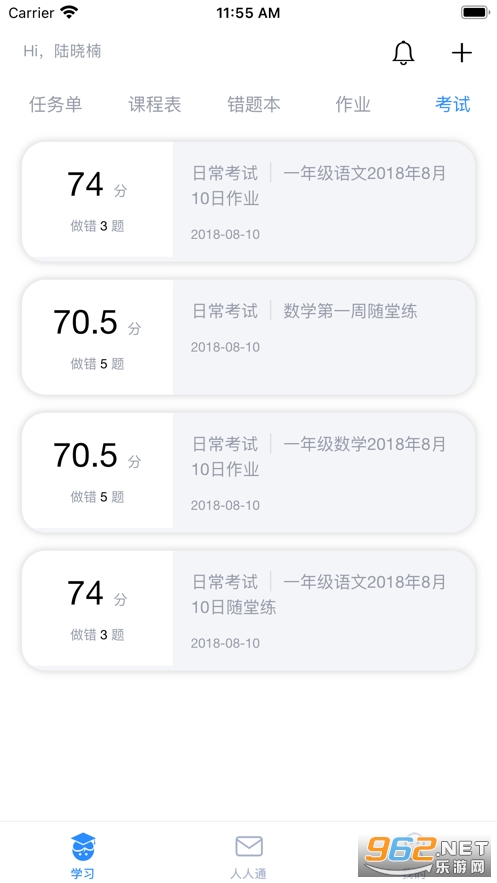Open the notifications bell
497x883 pixels.
click(x=403, y=53)
